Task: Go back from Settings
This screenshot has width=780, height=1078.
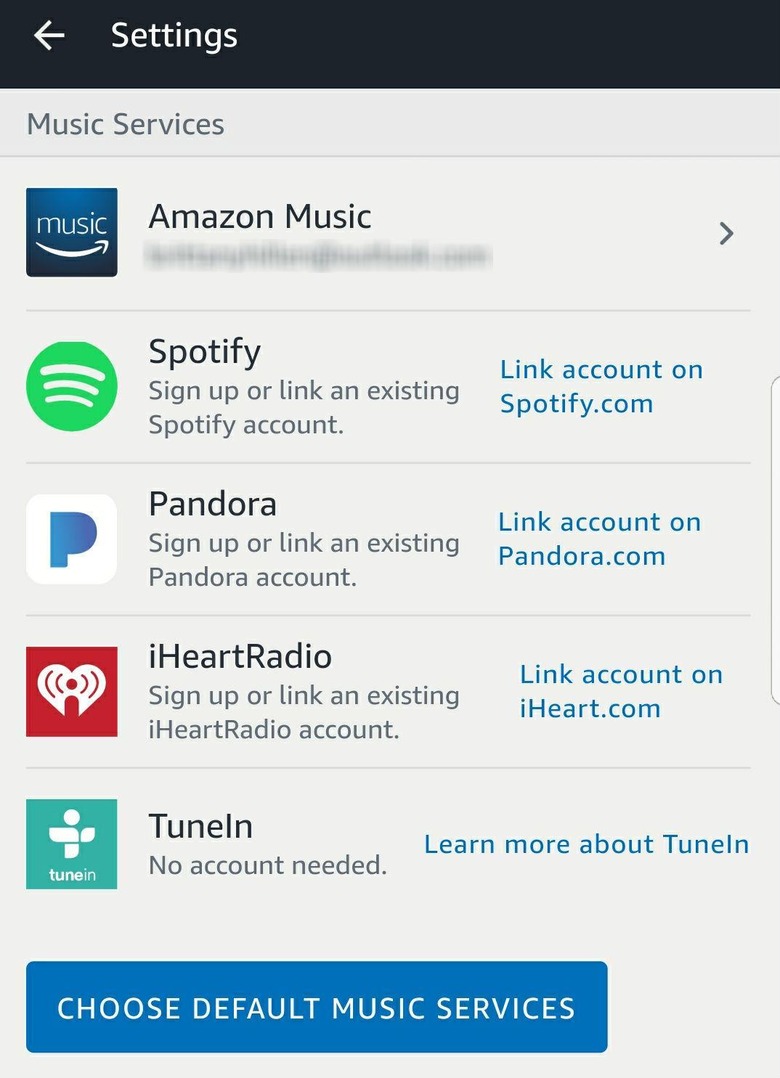Action: point(48,36)
